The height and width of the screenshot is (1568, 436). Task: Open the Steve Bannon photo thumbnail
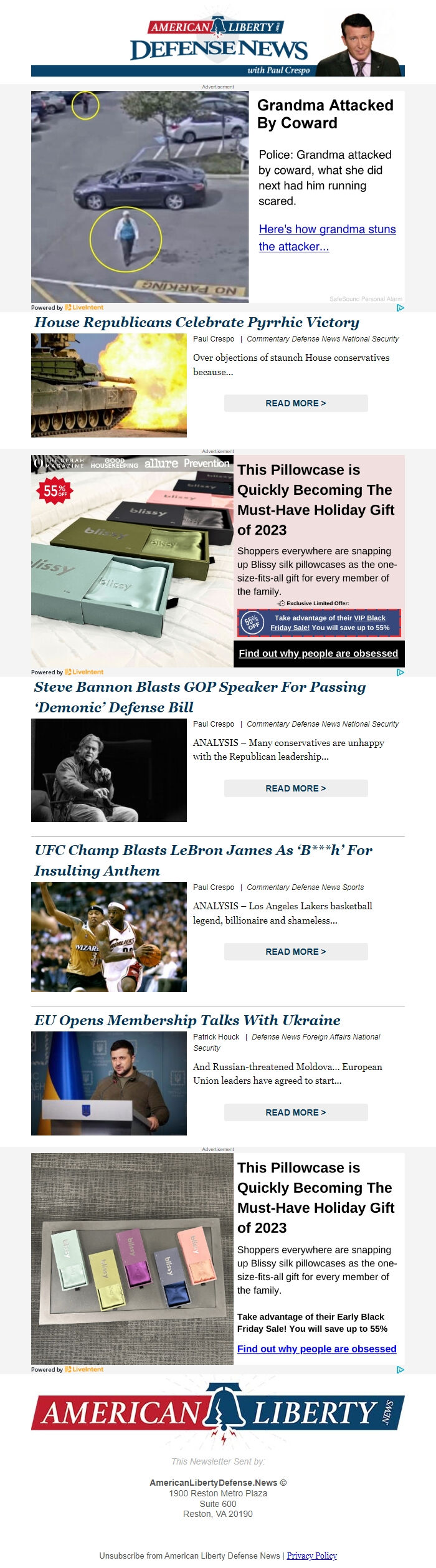pyautogui.click(x=109, y=770)
